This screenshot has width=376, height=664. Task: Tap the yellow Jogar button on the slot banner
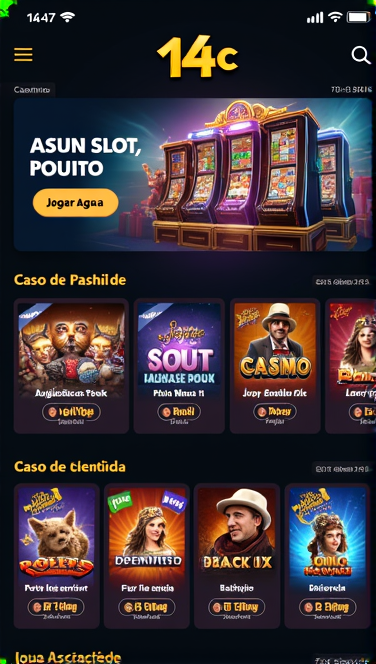[75, 202]
